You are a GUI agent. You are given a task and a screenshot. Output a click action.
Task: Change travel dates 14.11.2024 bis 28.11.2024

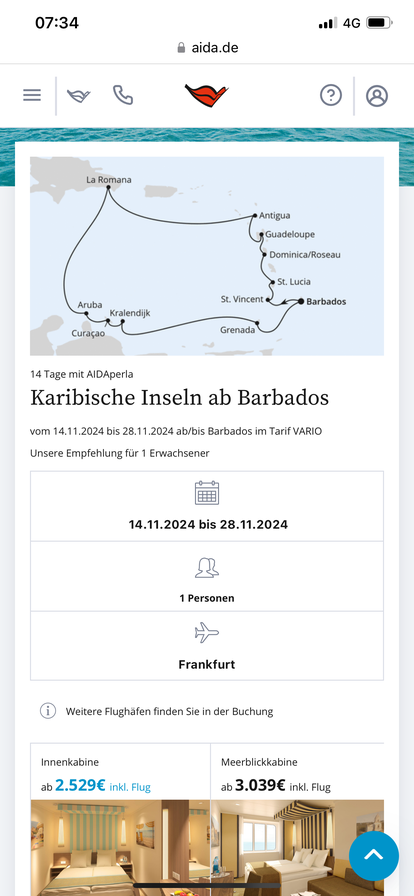pos(207,506)
